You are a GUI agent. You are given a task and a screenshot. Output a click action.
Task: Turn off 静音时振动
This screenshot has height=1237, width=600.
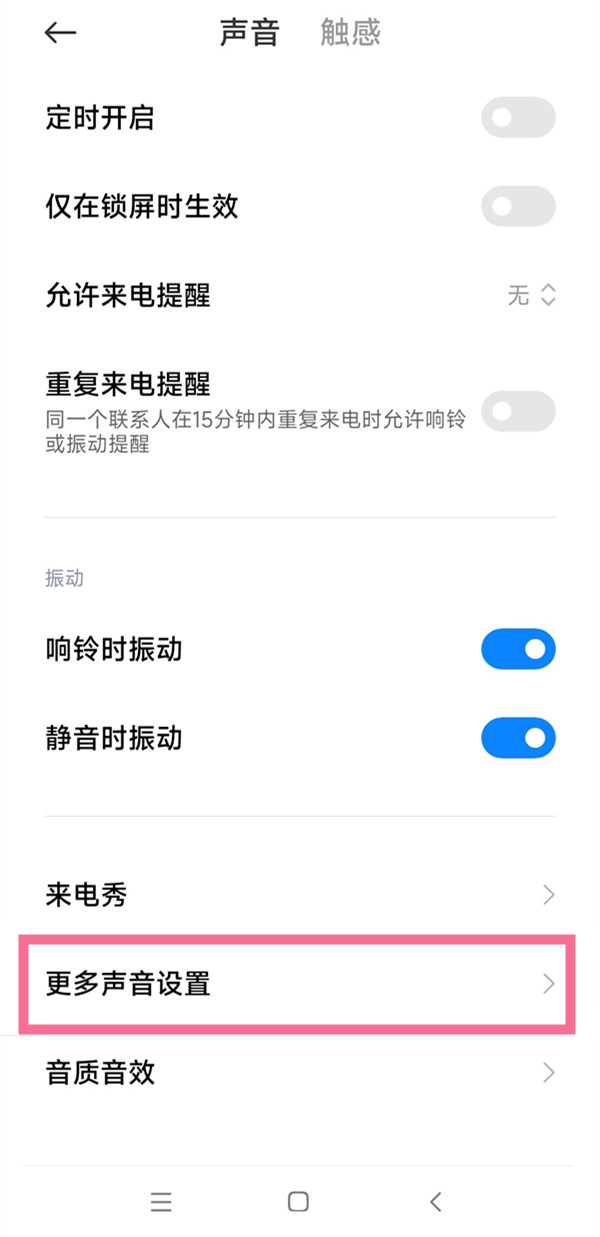518,738
